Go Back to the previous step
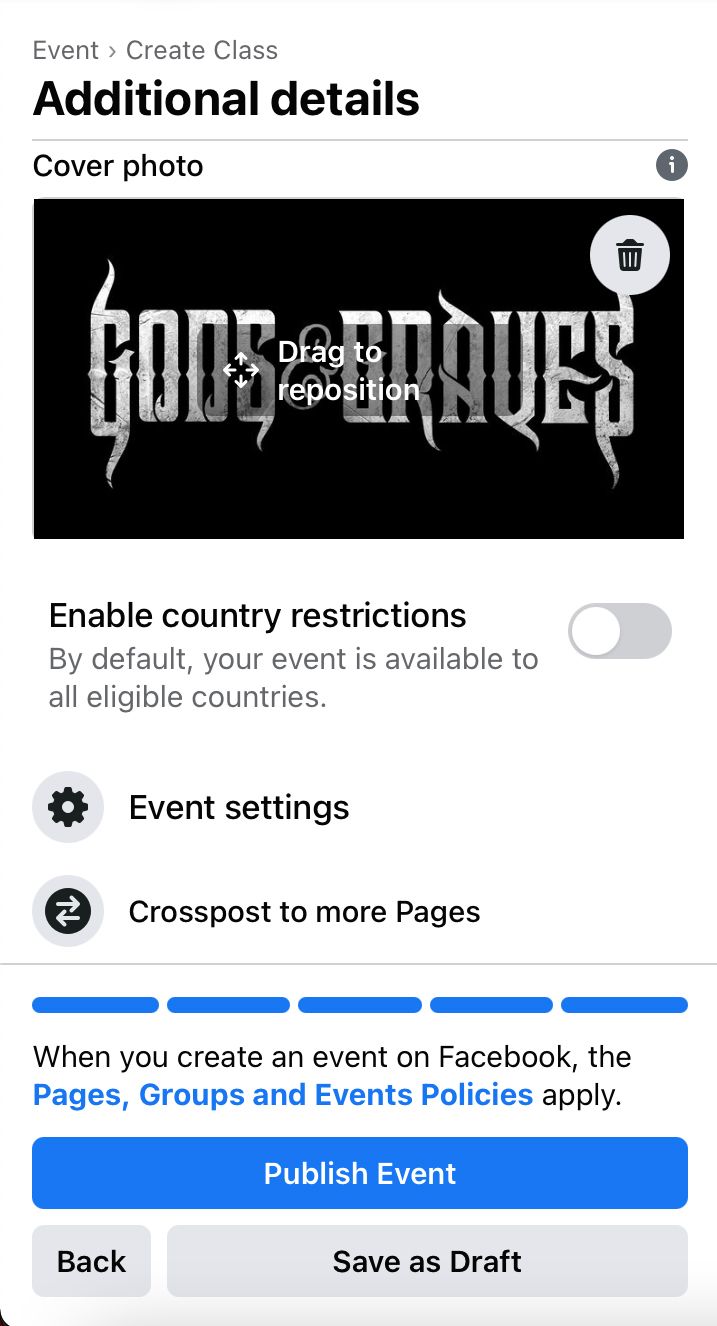The height and width of the screenshot is (1326, 717). click(92, 1261)
